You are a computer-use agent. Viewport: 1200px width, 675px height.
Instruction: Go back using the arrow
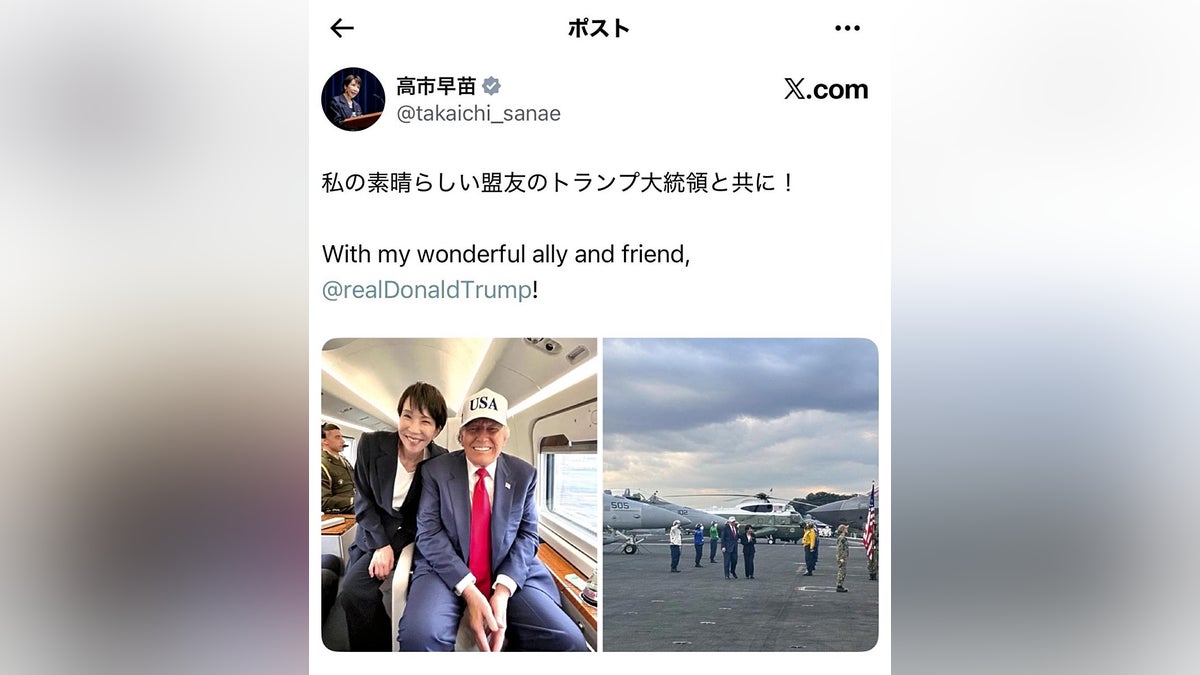(x=342, y=28)
